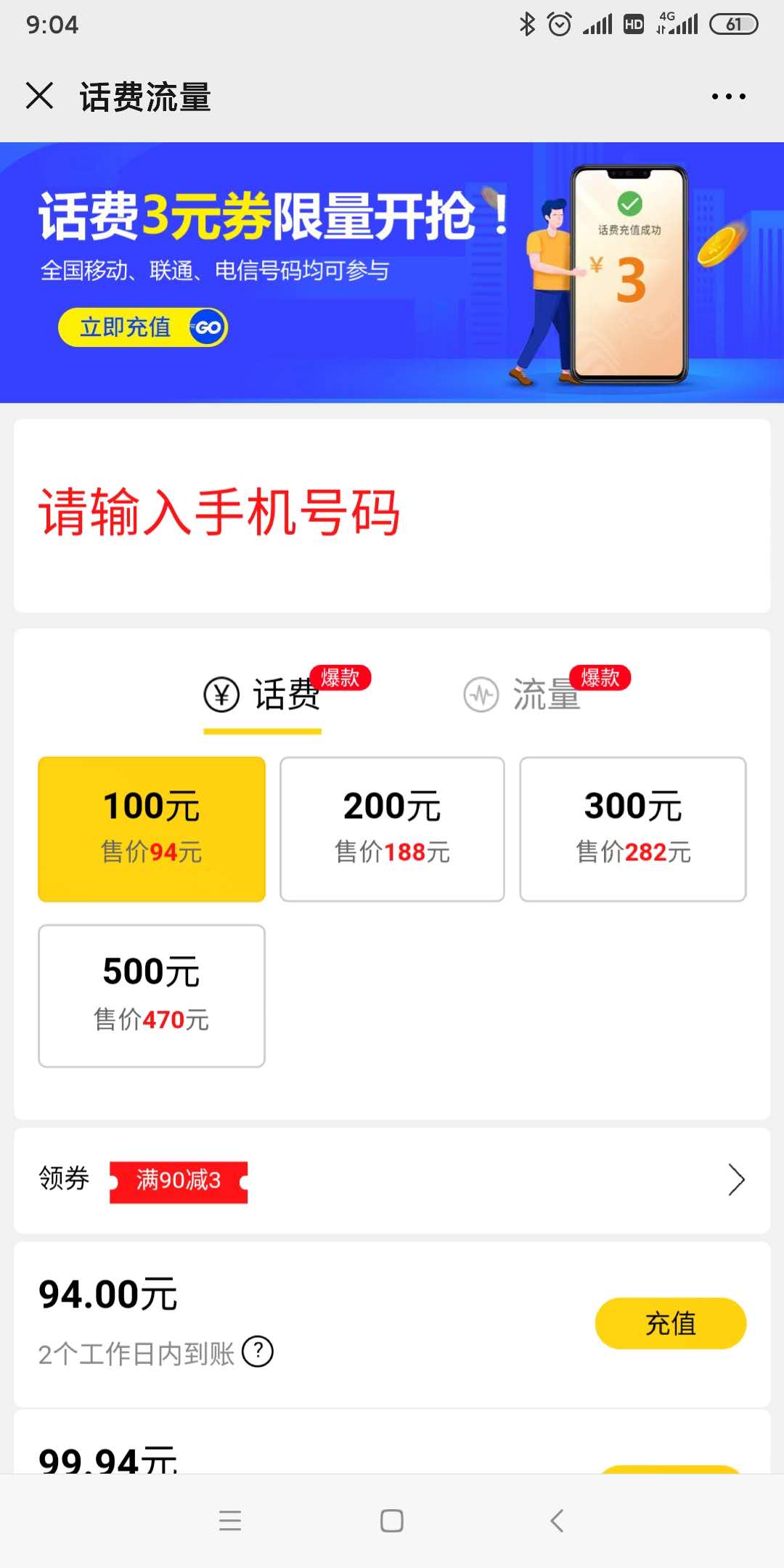Open the help icon beside 2个工作日内到账
784x1568 pixels.
(258, 1352)
